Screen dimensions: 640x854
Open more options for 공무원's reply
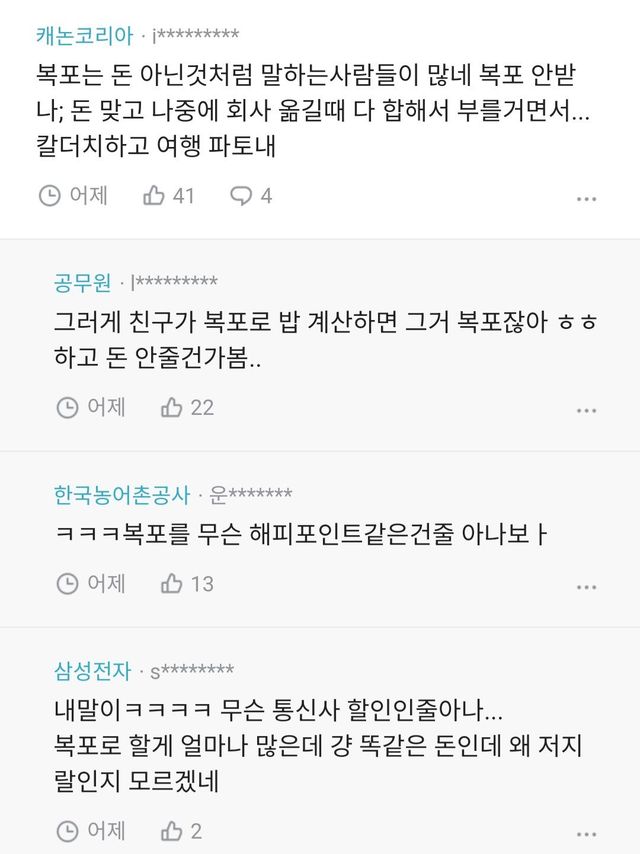pos(586,410)
